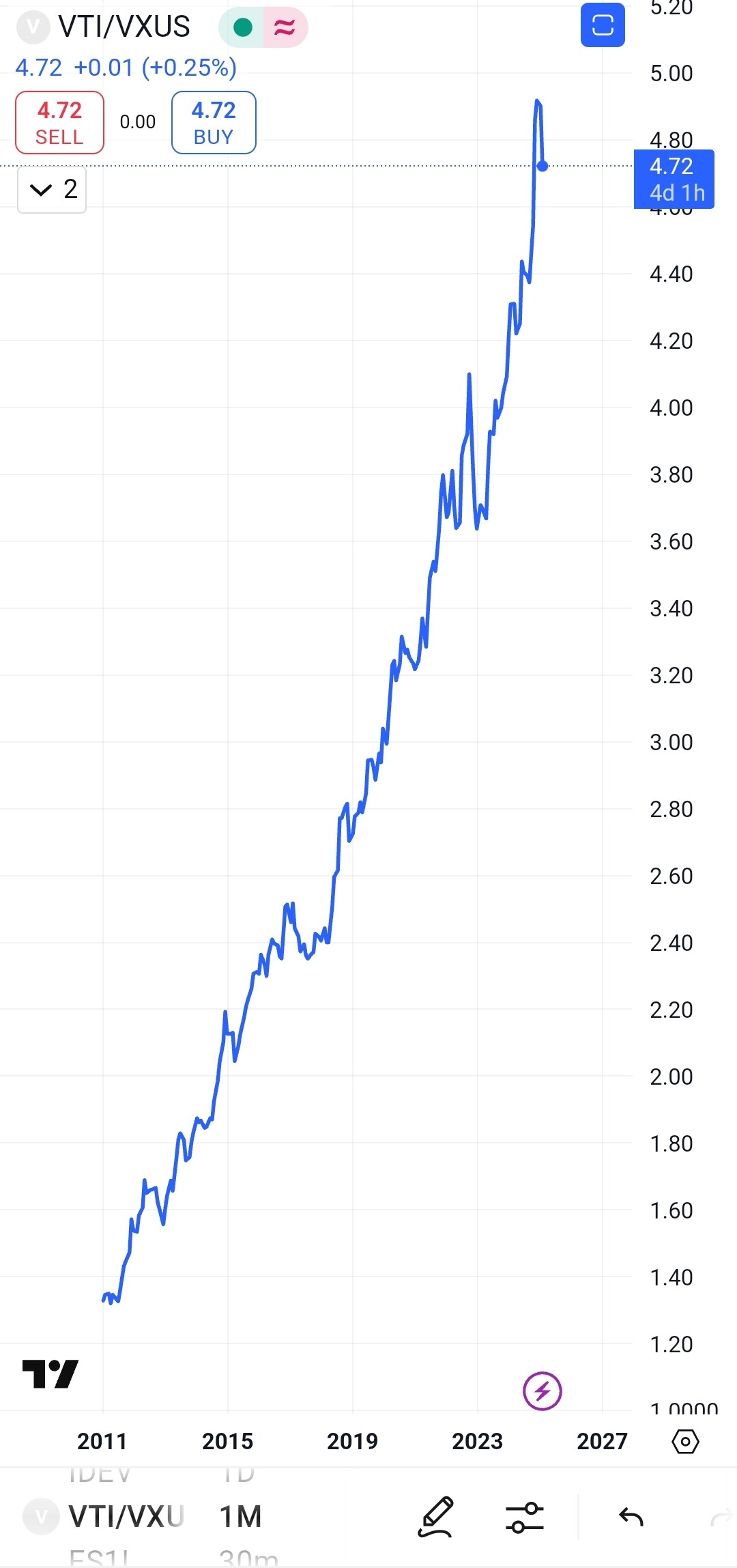Open the purple lightning quick-action icon
Viewport: 737px width, 1568px height.
(543, 1391)
